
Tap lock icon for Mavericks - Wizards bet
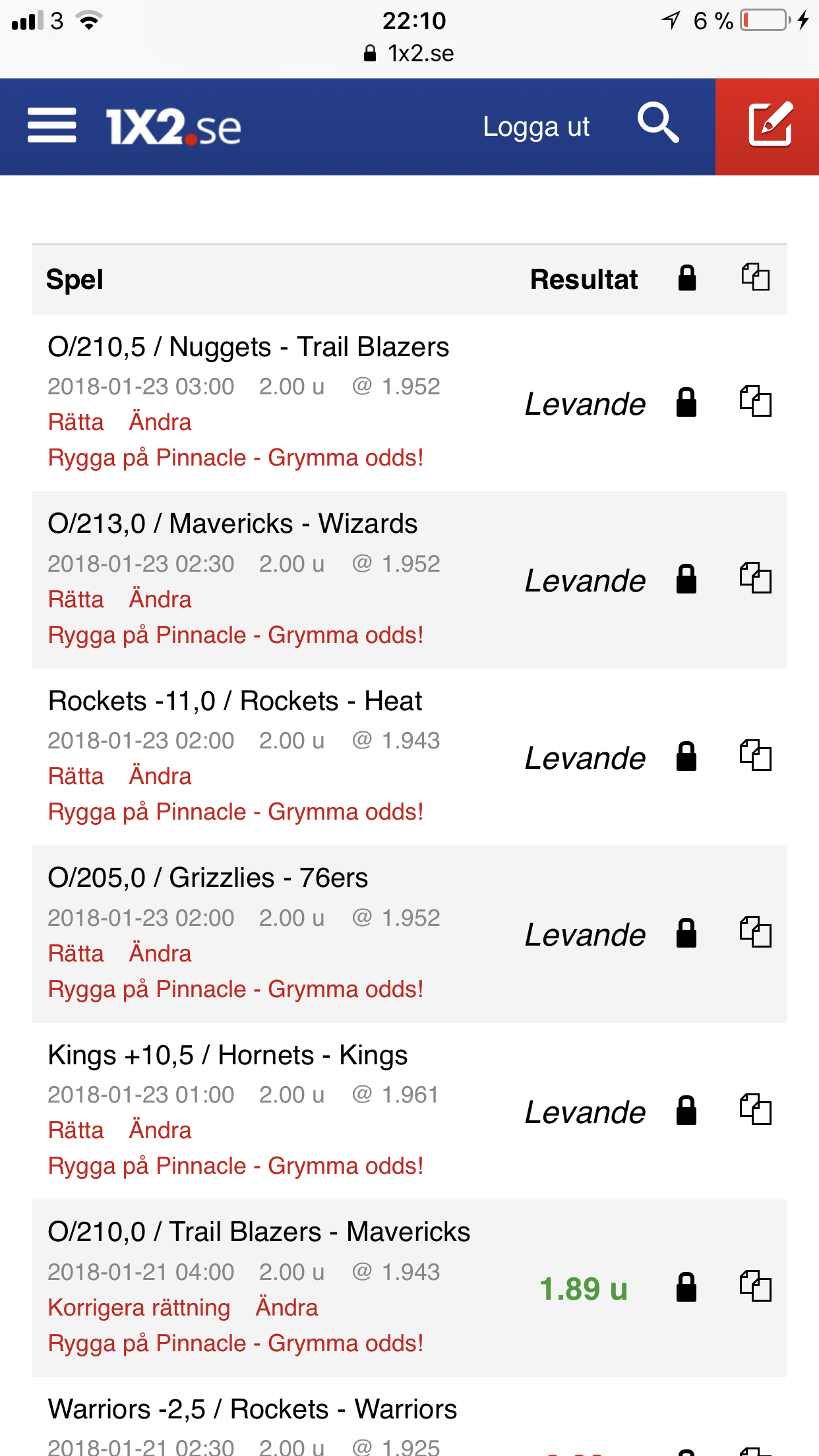pos(686,579)
